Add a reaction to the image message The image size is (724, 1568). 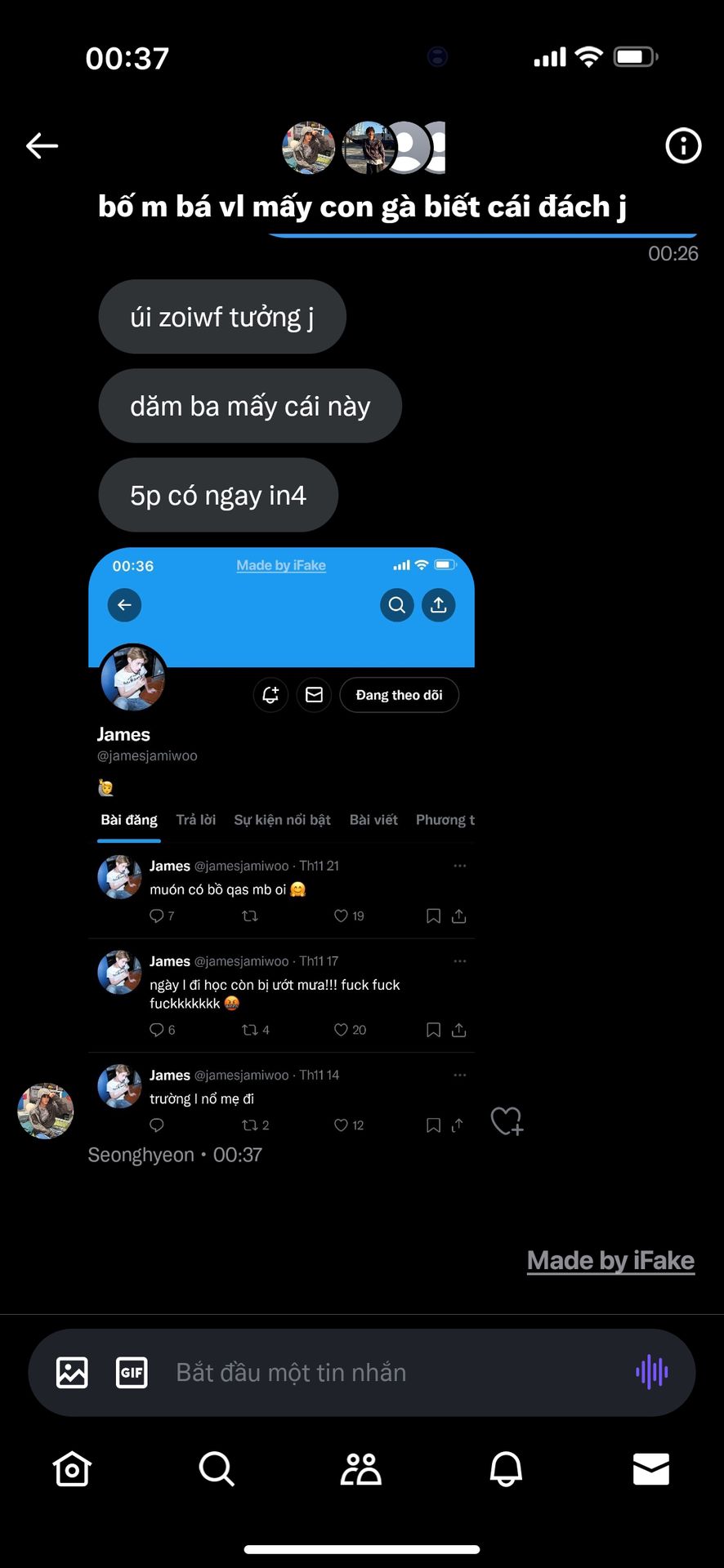[507, 1120]
